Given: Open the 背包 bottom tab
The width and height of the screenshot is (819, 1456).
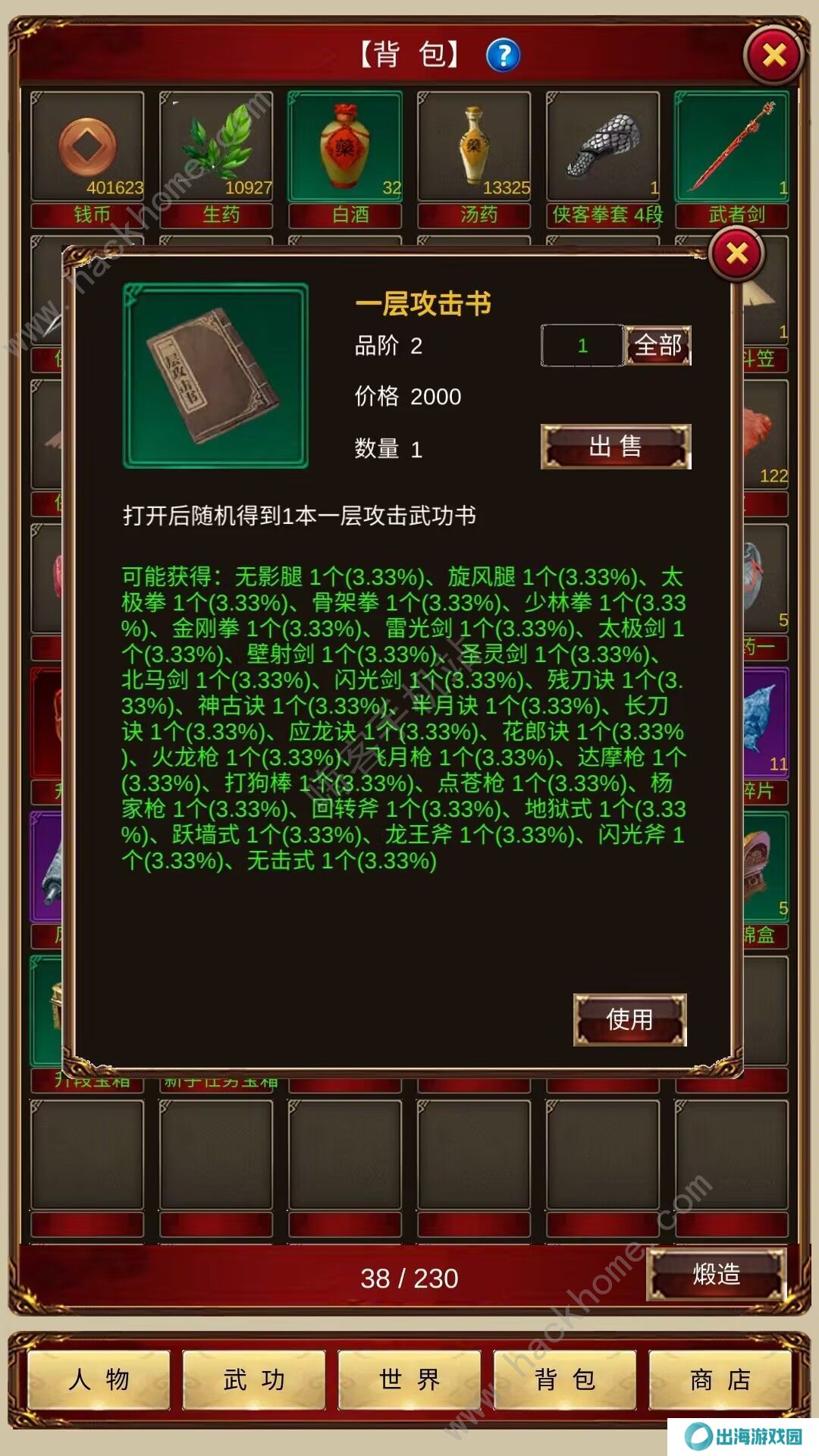Looking at the screenshot, I should pyautogui.click(x=565, y=1379).
